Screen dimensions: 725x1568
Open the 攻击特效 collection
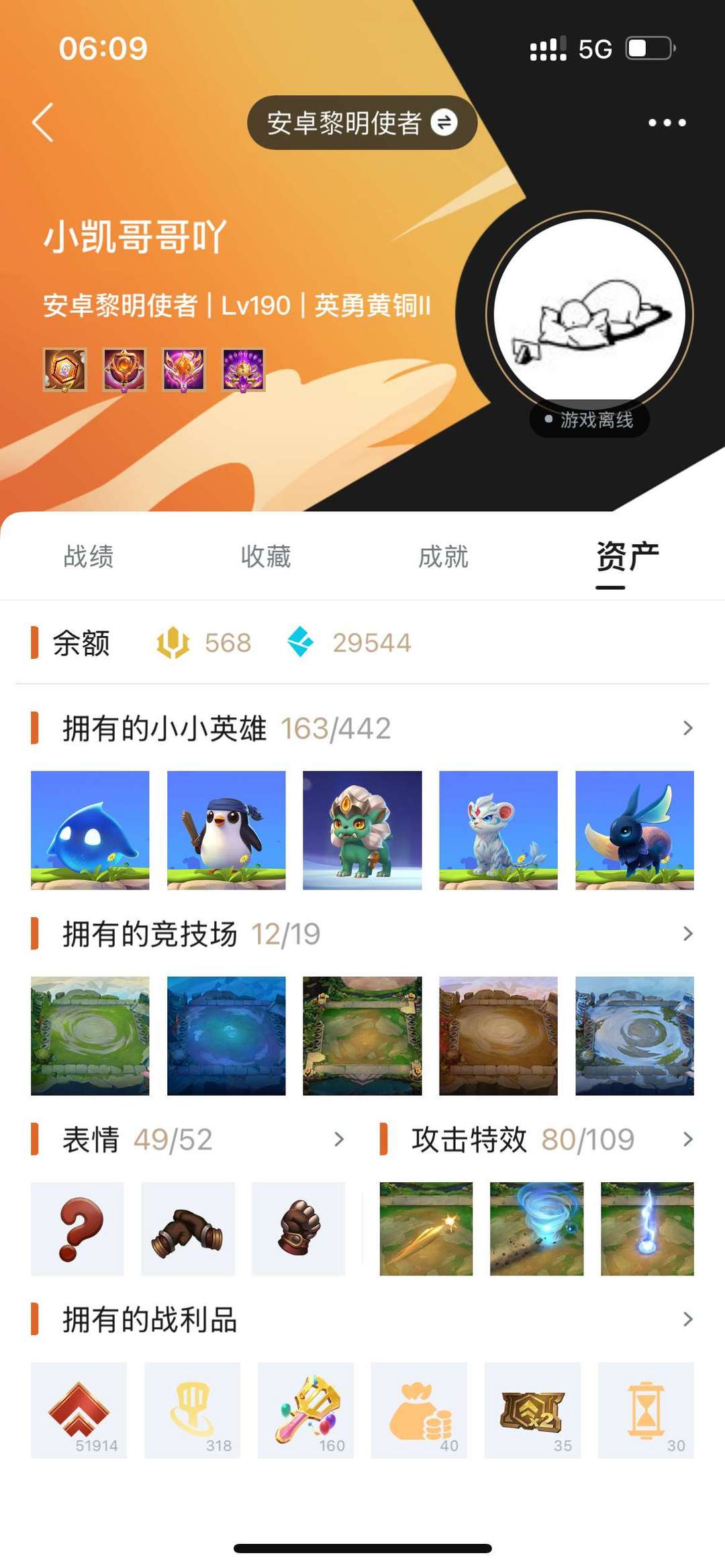[687, 1139]
